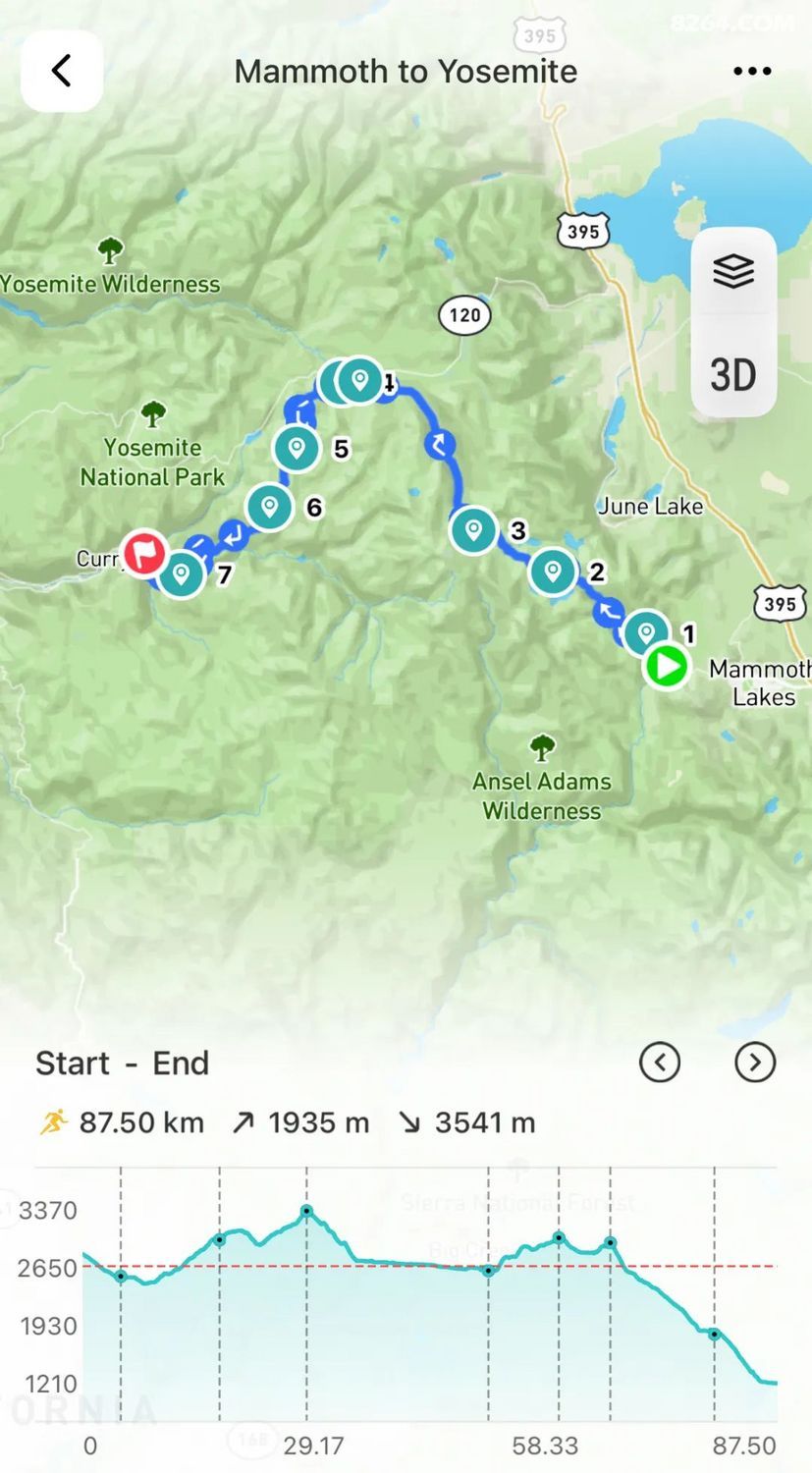Select the green start marker near Mammoth Lakes
This screenshot has height=1473, width=812.
coord(667,667)
